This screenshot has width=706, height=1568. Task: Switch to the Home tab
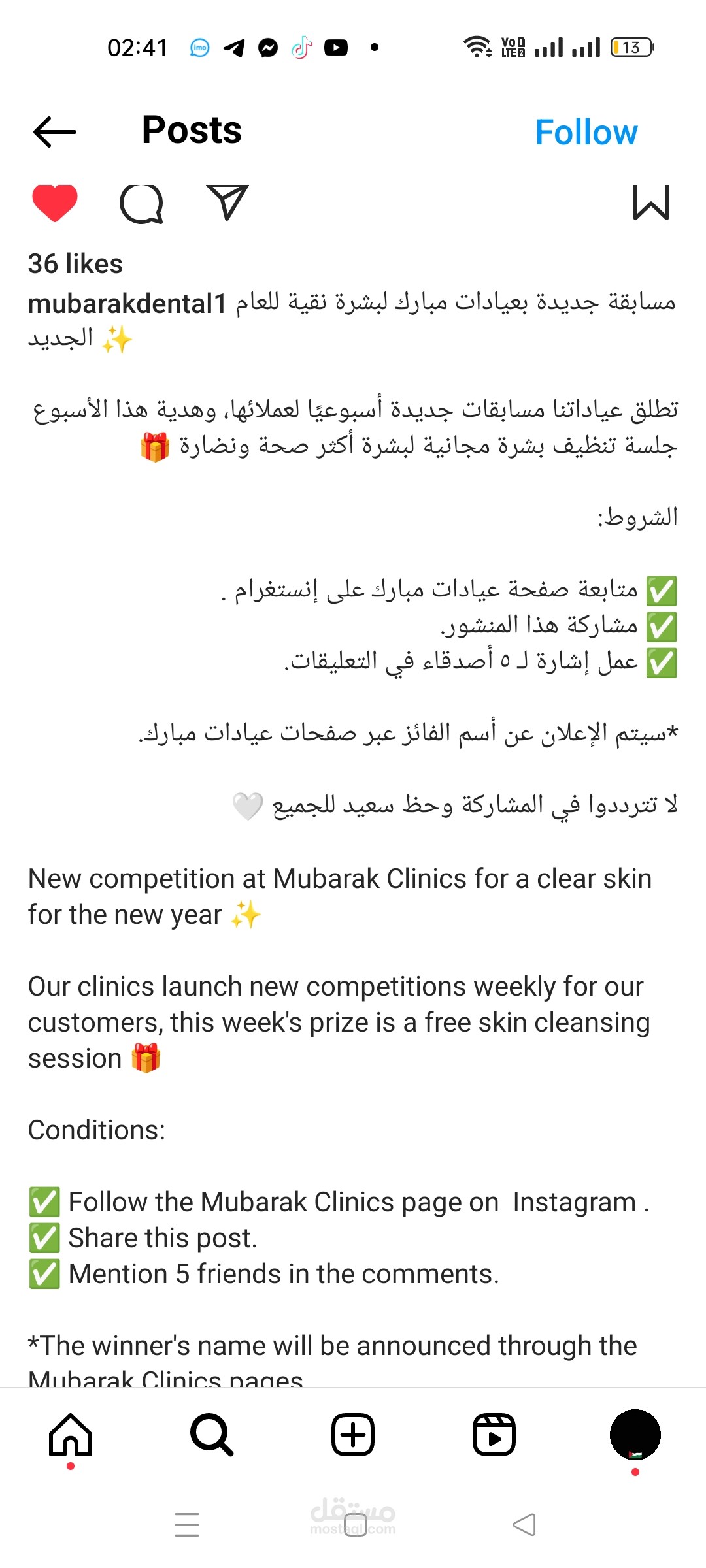71,1435
